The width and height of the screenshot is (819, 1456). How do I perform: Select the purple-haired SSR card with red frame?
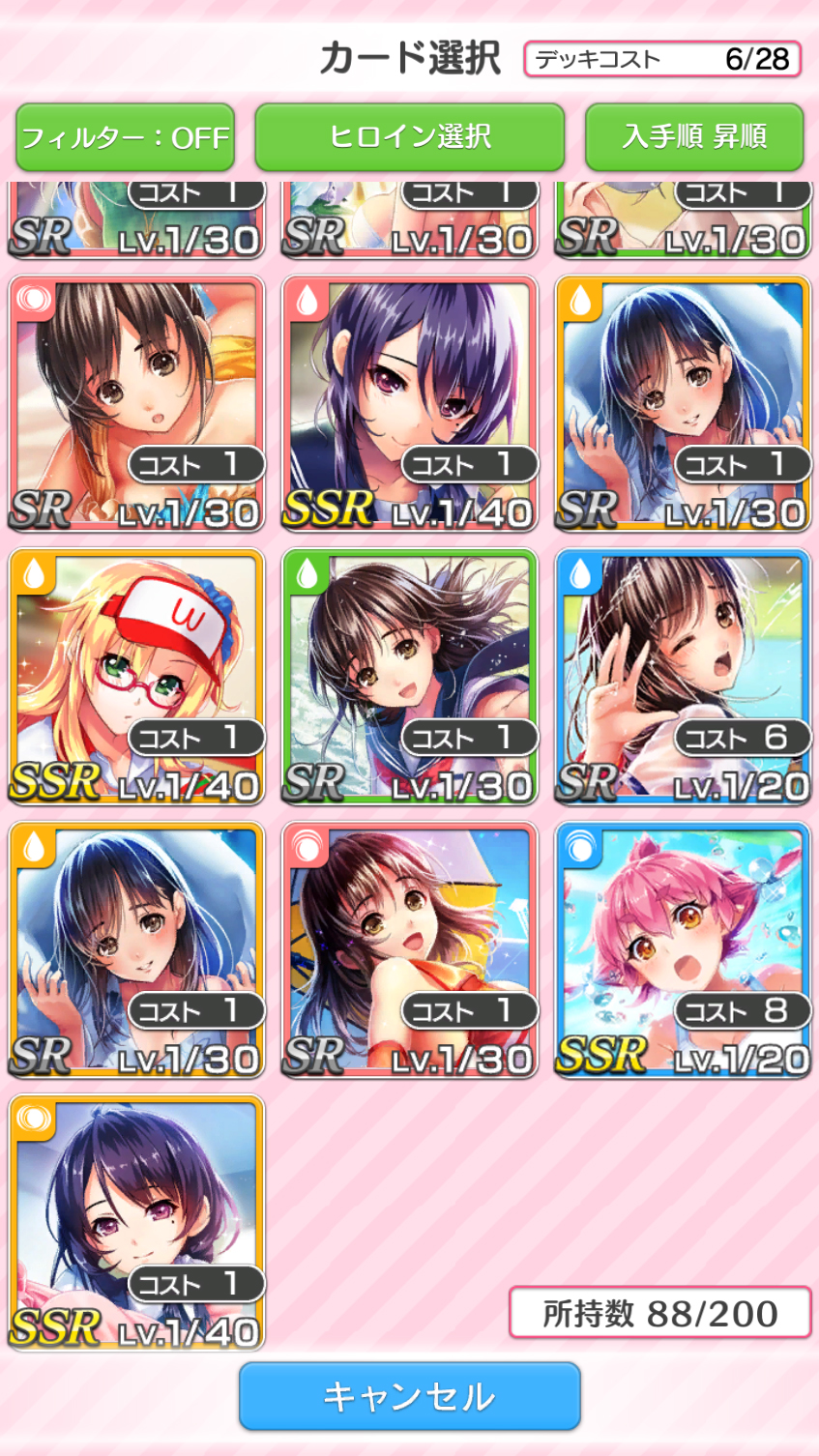[409, 403]
